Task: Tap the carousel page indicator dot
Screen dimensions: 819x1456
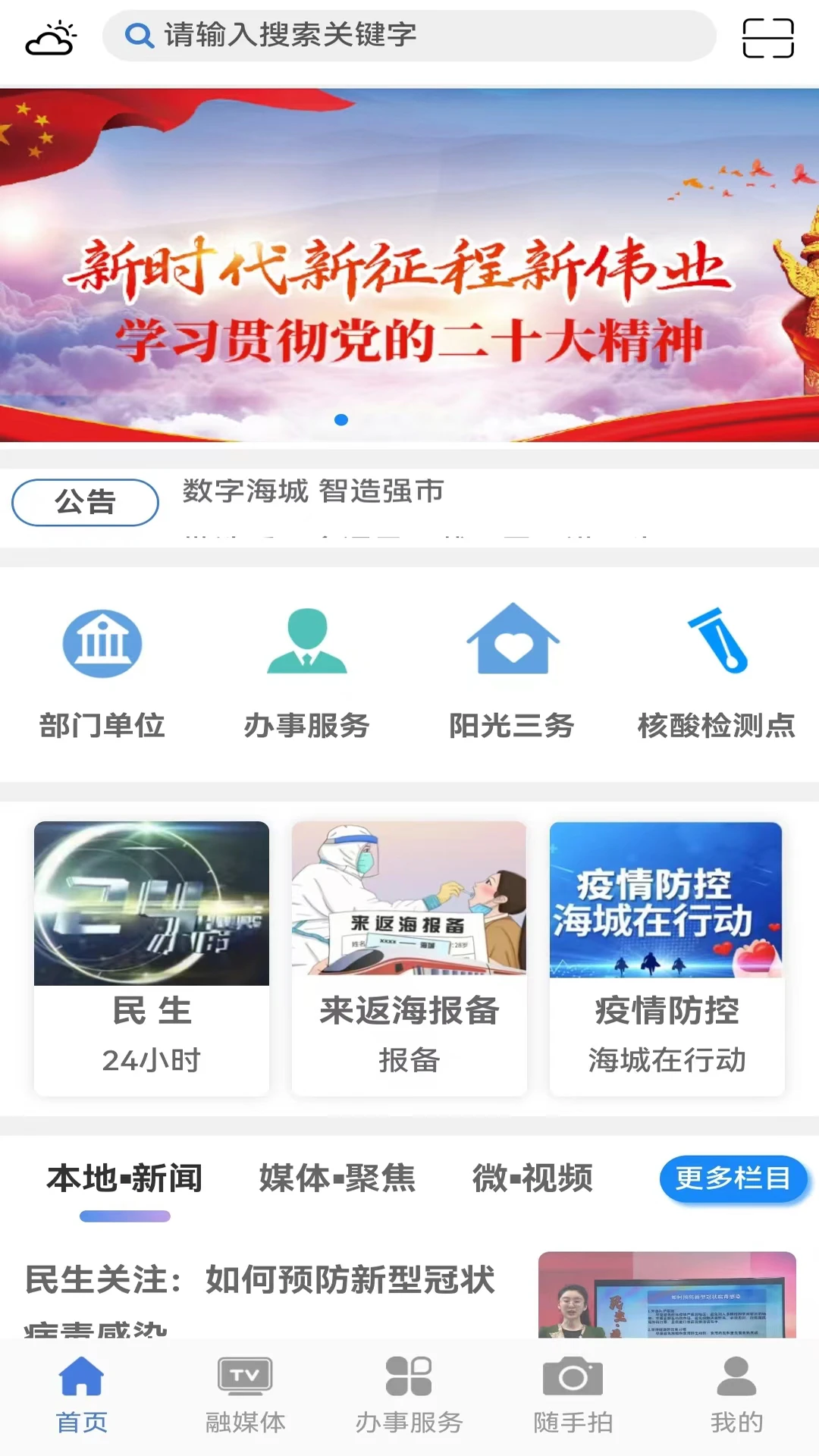Action: 341,421
